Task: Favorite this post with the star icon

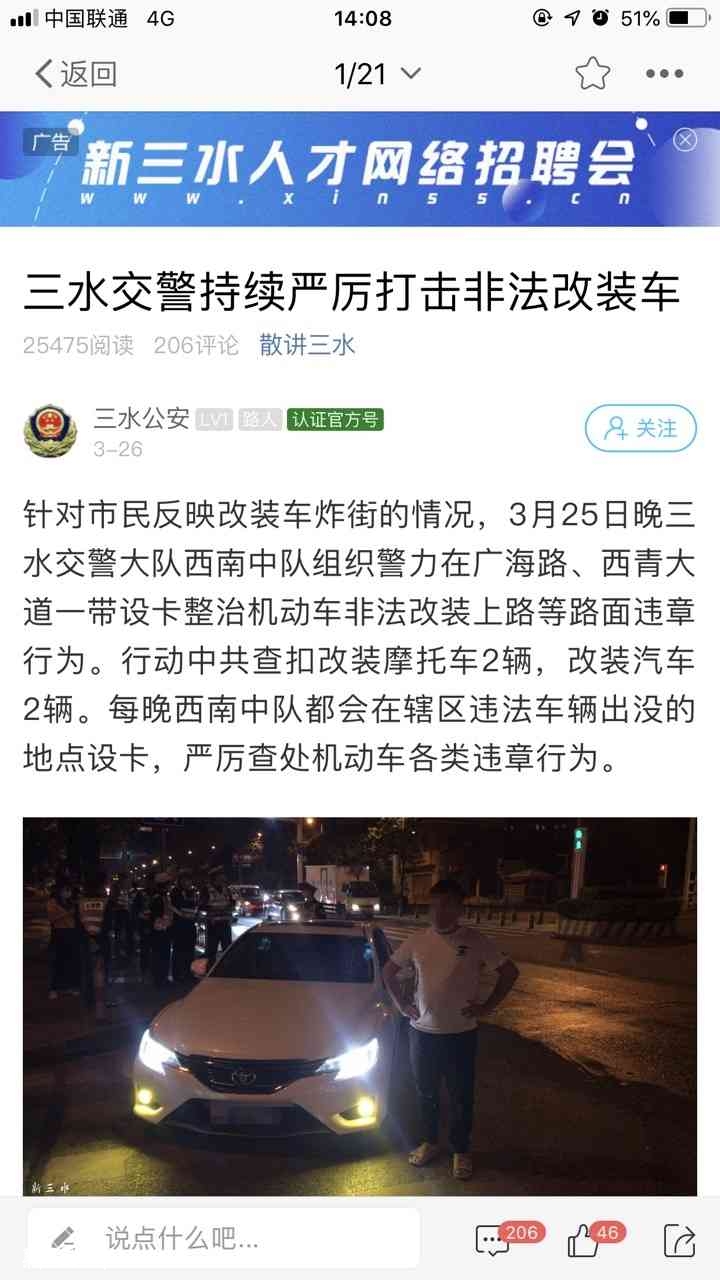Action: pos(592,74)
